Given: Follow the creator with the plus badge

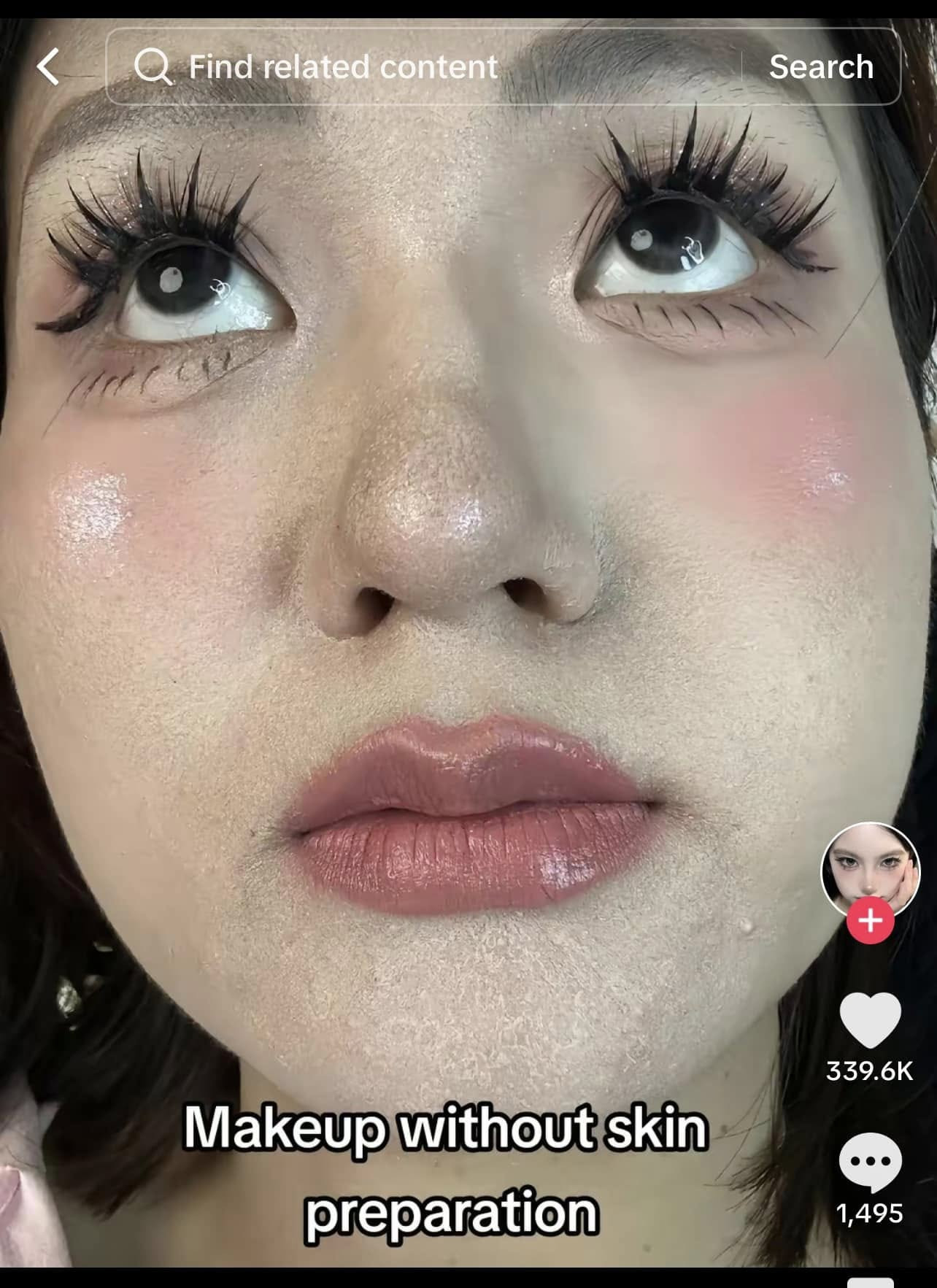Looking at the screenshot, I should [x=870, y=920].
